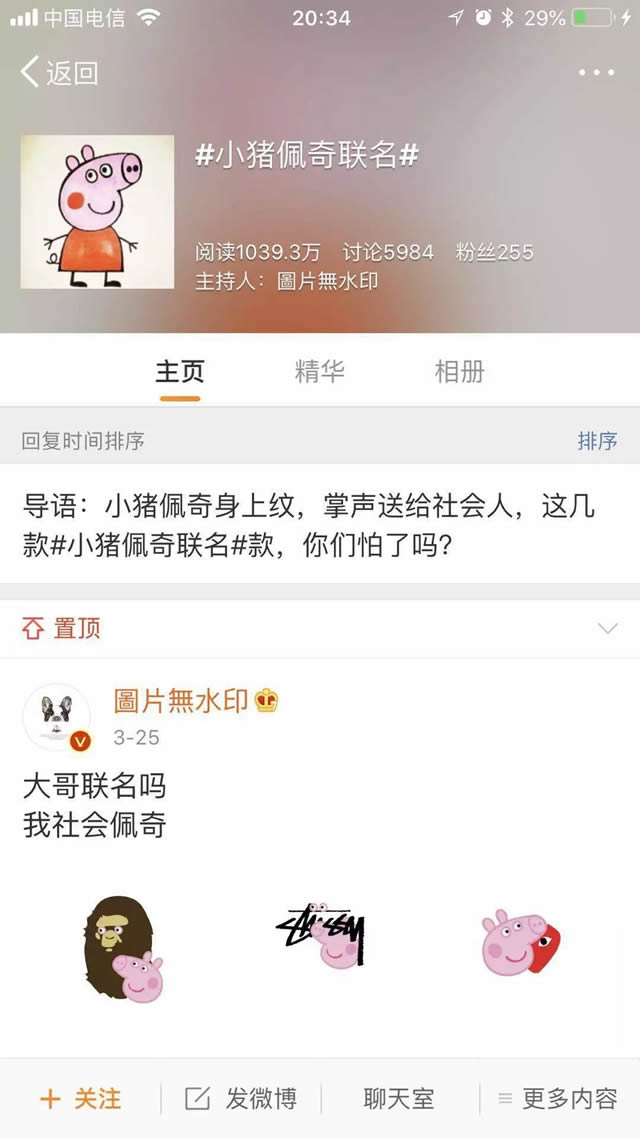Follow this topic with 关注
This screenshot has height=1138, width=640.
click(x=80, y=1098)
